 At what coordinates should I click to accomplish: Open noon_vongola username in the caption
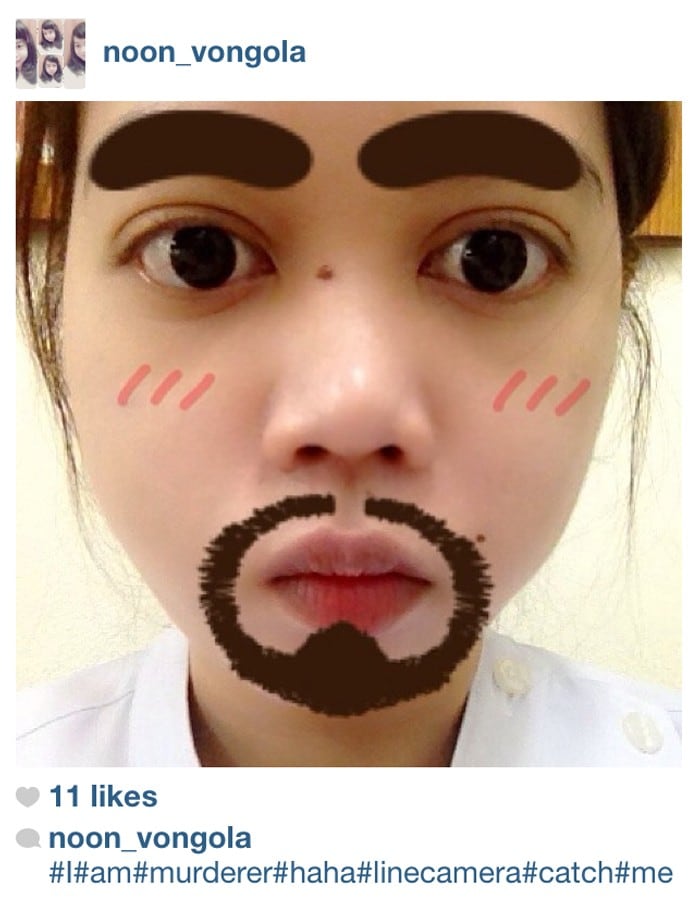coord(149,838)
